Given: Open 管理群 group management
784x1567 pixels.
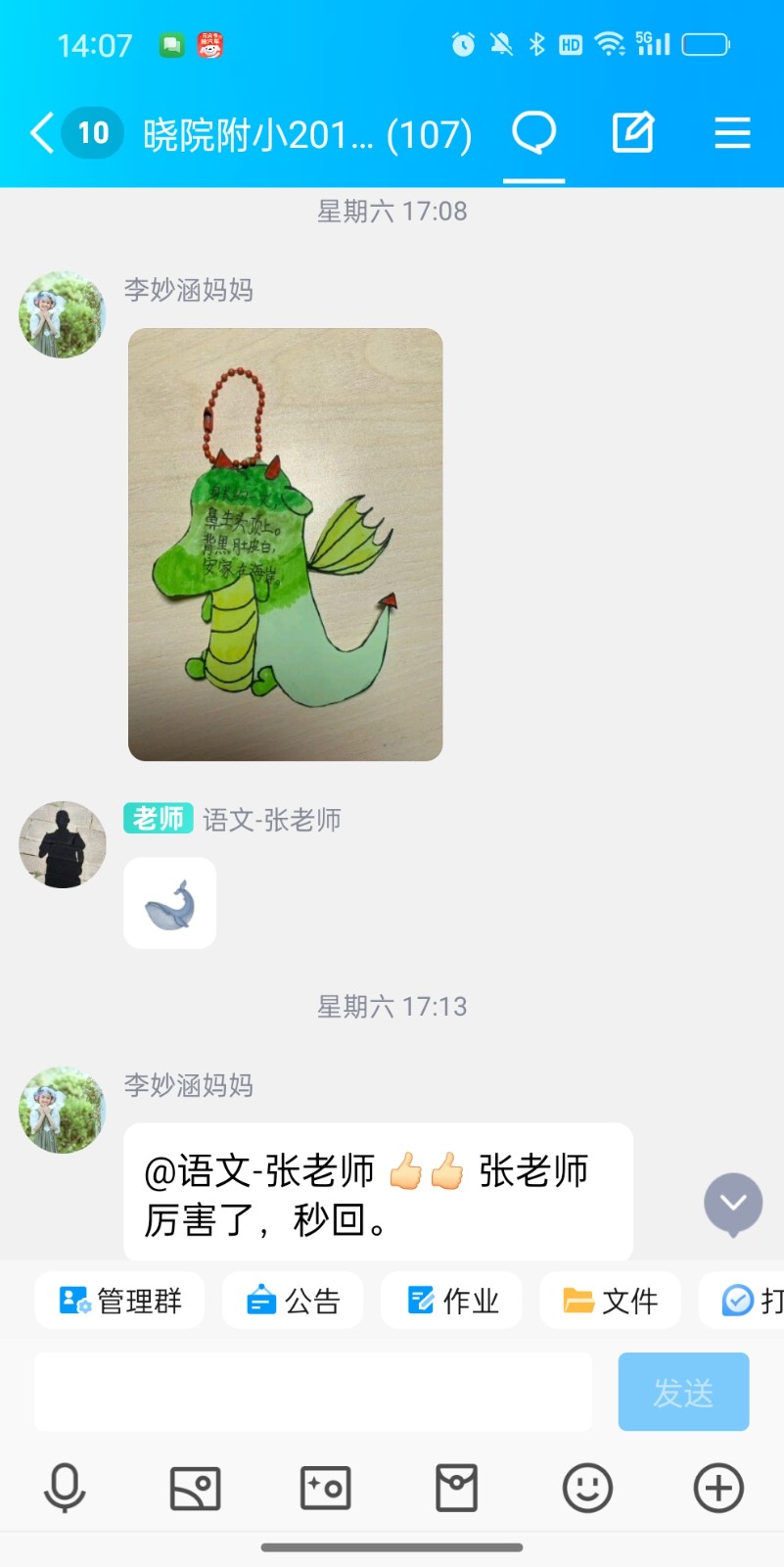Looking at the screenshot, I should 119,1301.
